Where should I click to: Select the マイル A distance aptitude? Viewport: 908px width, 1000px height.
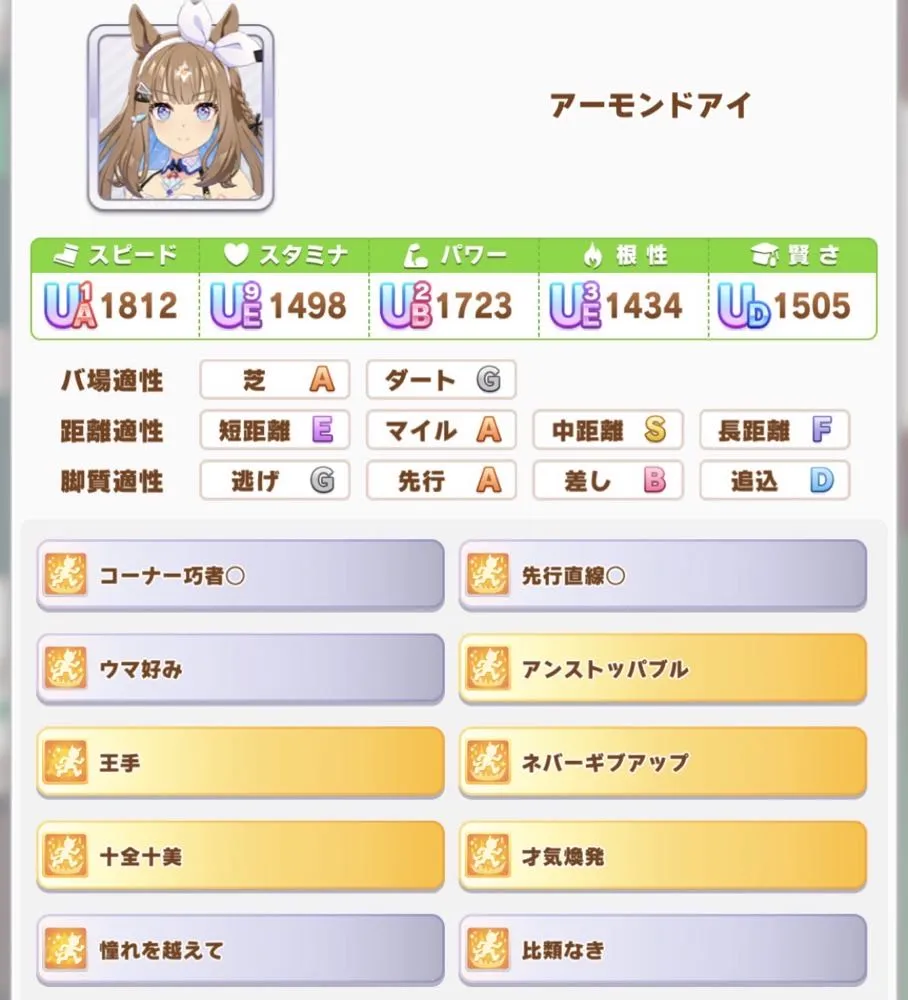(441, 431)
